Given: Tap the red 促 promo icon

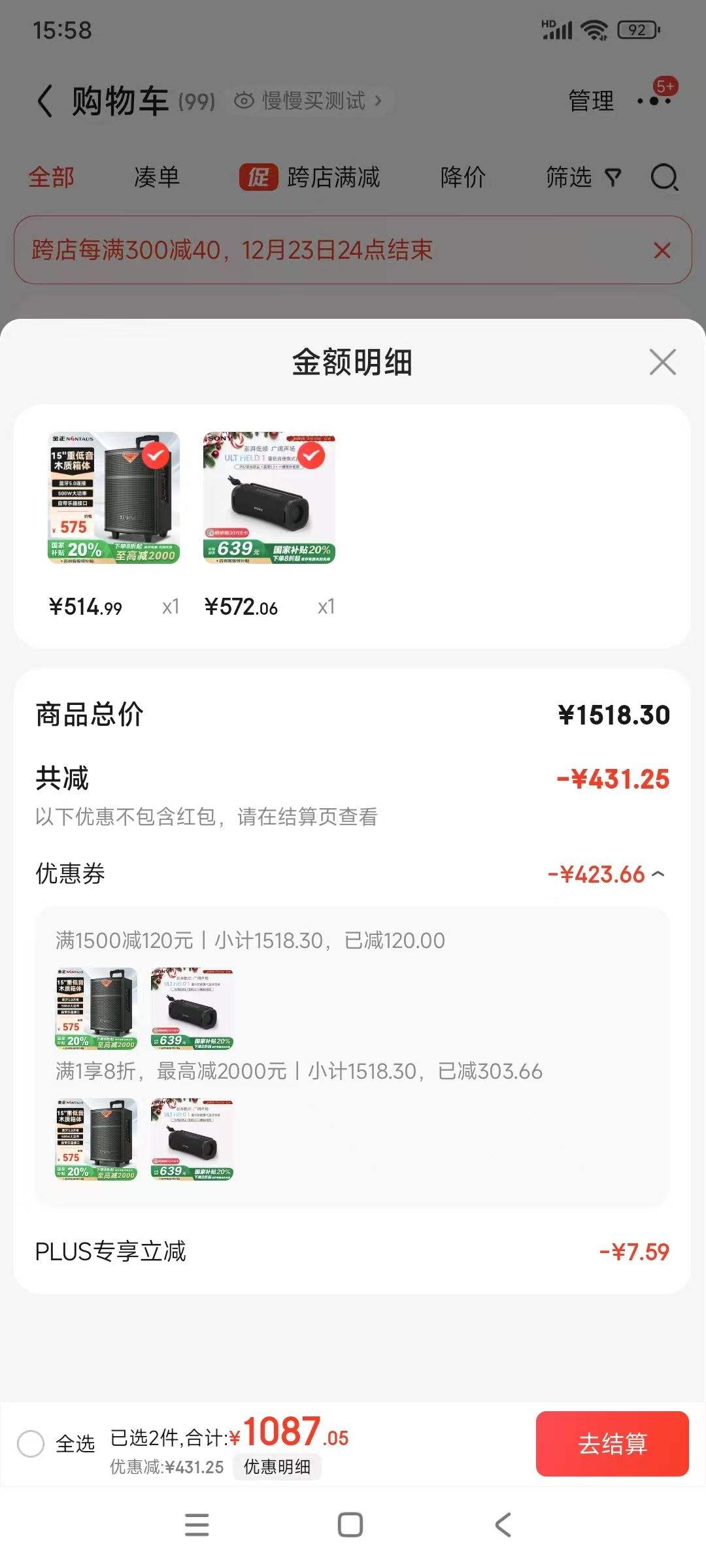Looking at the screenshot, I should click(258, 177).
